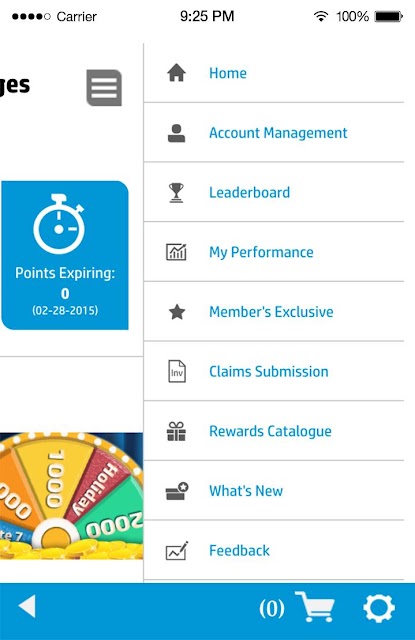Screen dimensions: 415x640
Task: Browse the Rewards Catalogue
Action: click(274, 431)
